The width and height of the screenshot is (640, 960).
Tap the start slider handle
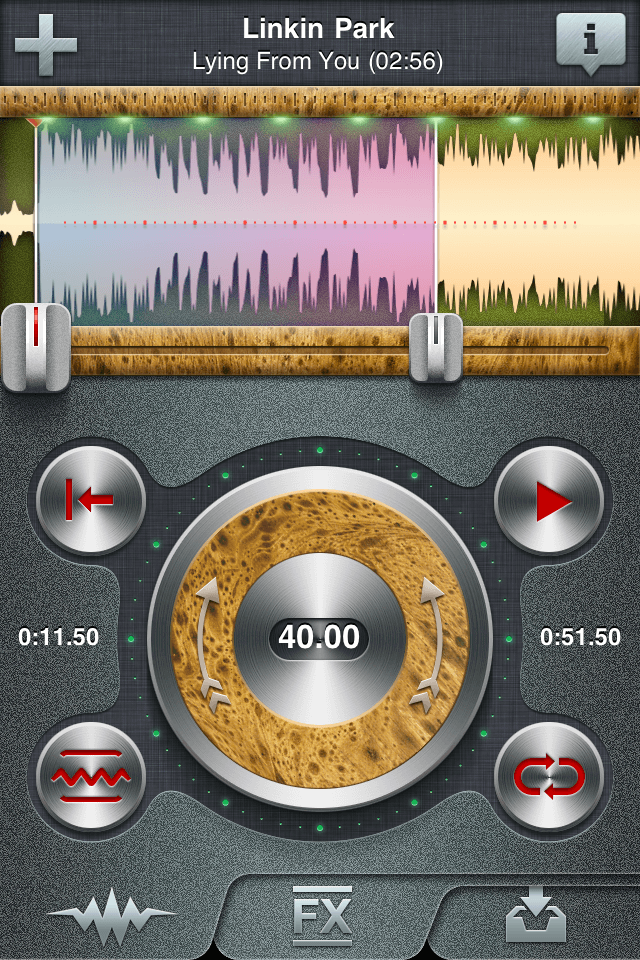coord(35,348)
